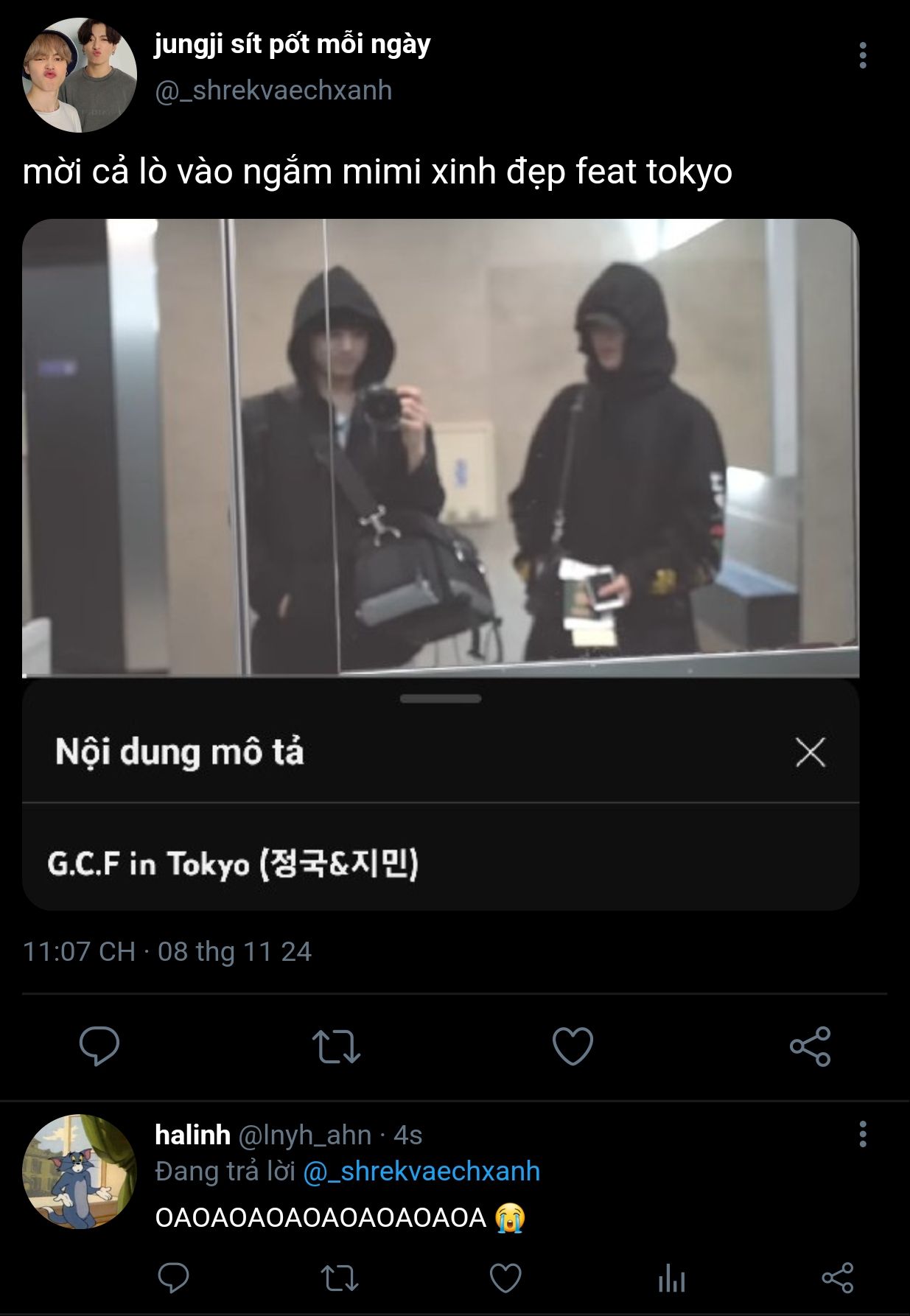Viewport: 910px width, 1316px height.
Task: Retweet halinh's reply
Action: coord(340,1278)
